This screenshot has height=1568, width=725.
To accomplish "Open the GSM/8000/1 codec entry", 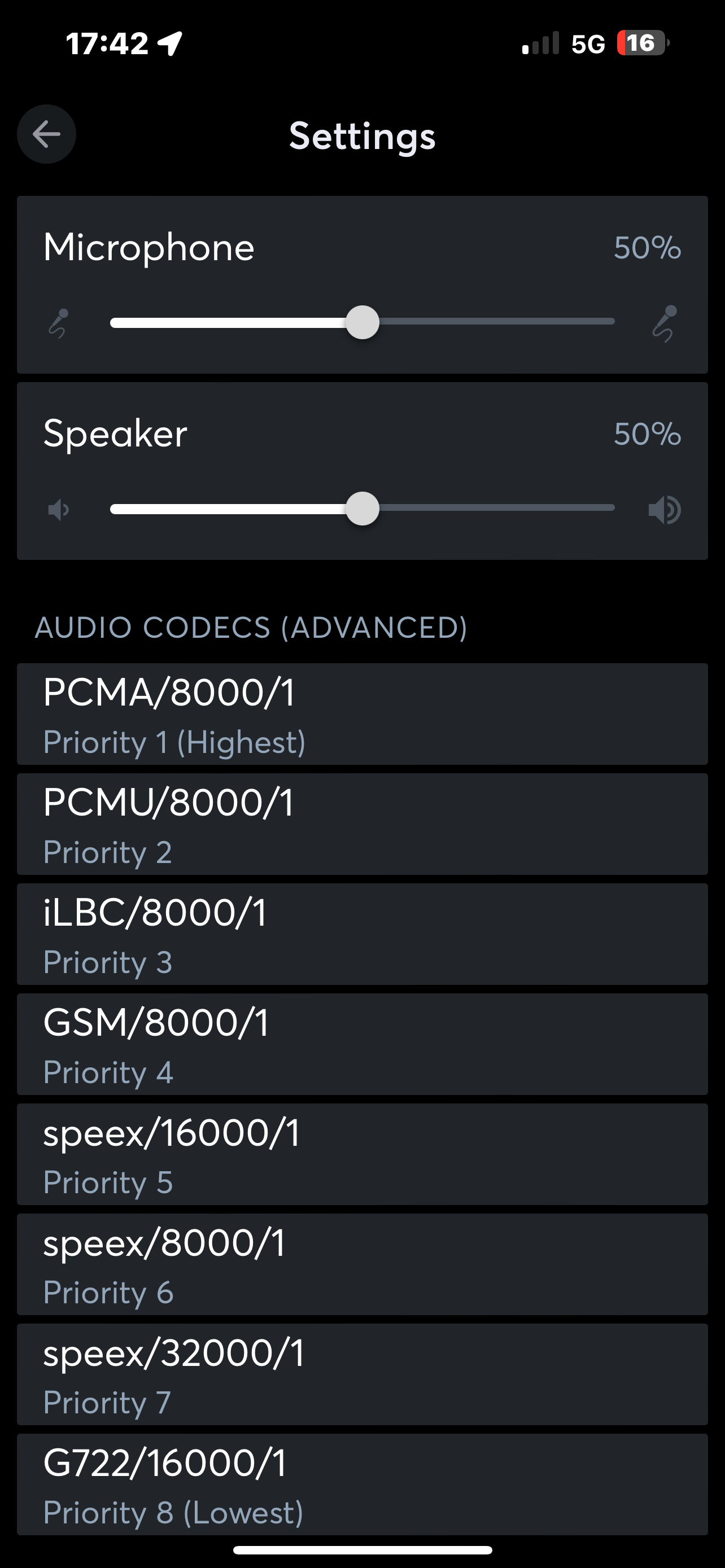I will (x=362, y=1045).
